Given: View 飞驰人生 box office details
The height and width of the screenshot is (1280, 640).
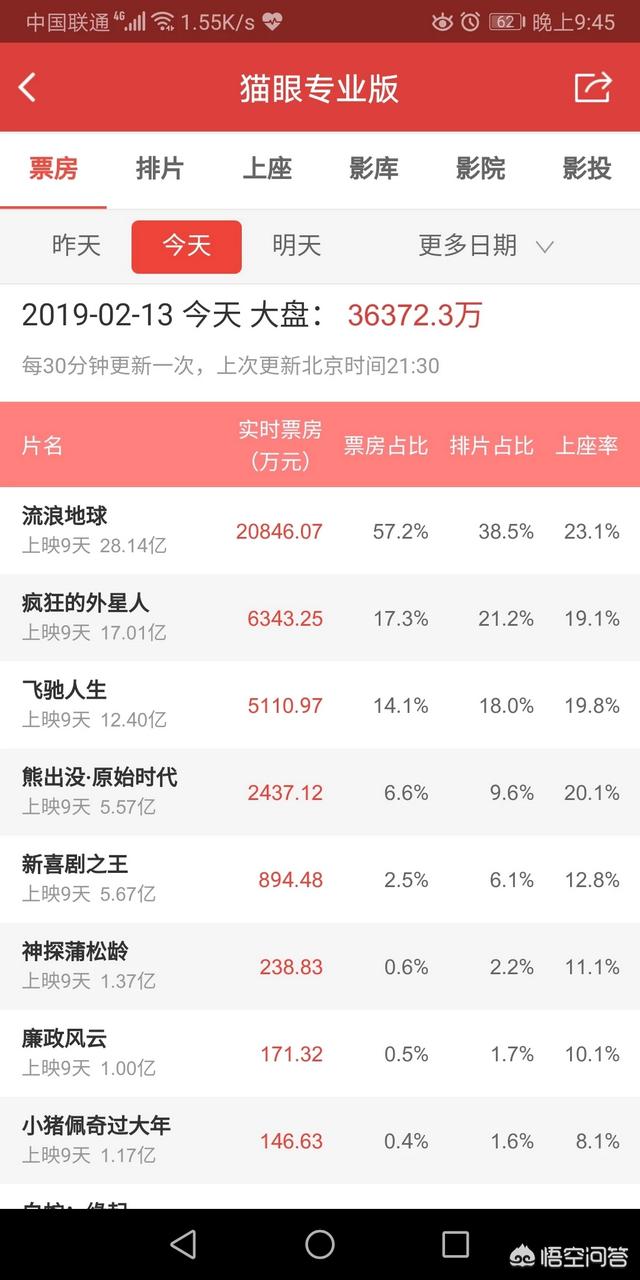Looking at the screenshot, I should (x=320, y=705).
